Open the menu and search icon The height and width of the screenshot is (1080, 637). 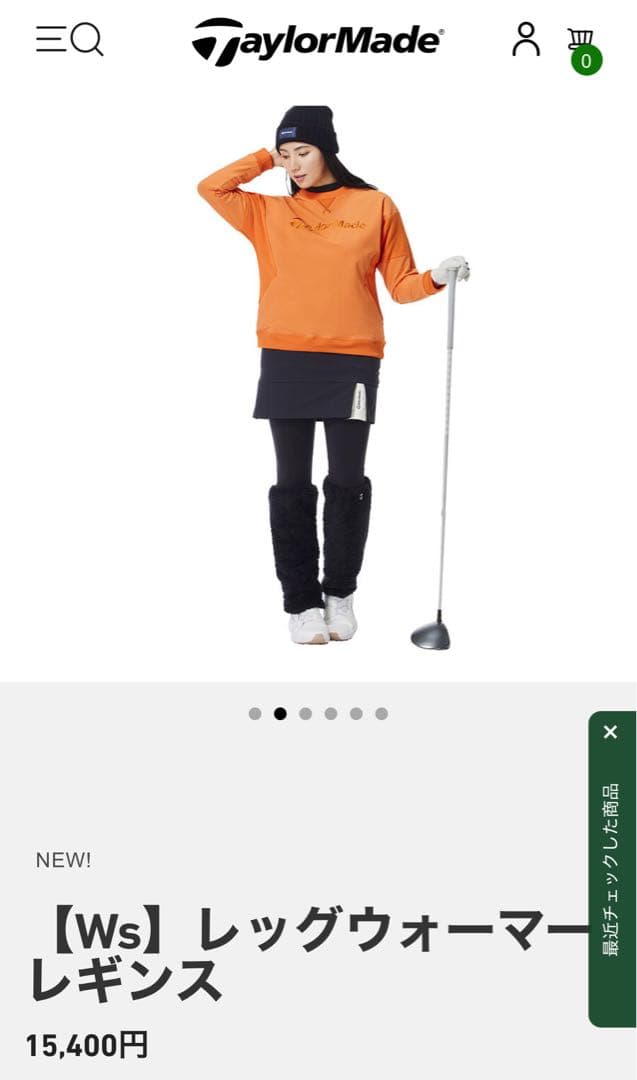coord(69,39)
